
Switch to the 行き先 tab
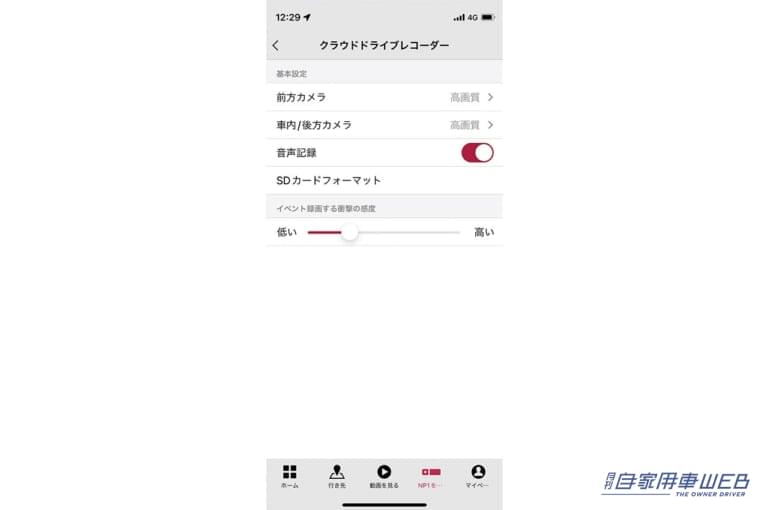tap(336, 476)
